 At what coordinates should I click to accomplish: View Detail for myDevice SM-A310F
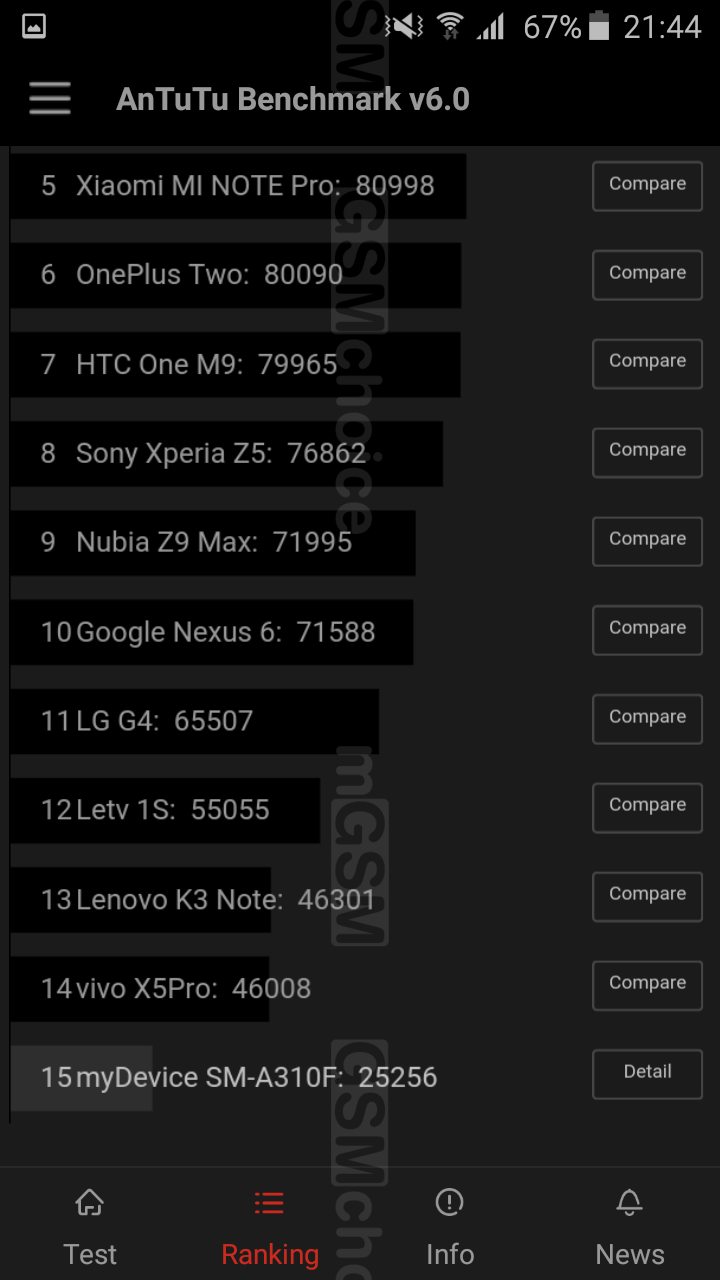point(647,1074)
